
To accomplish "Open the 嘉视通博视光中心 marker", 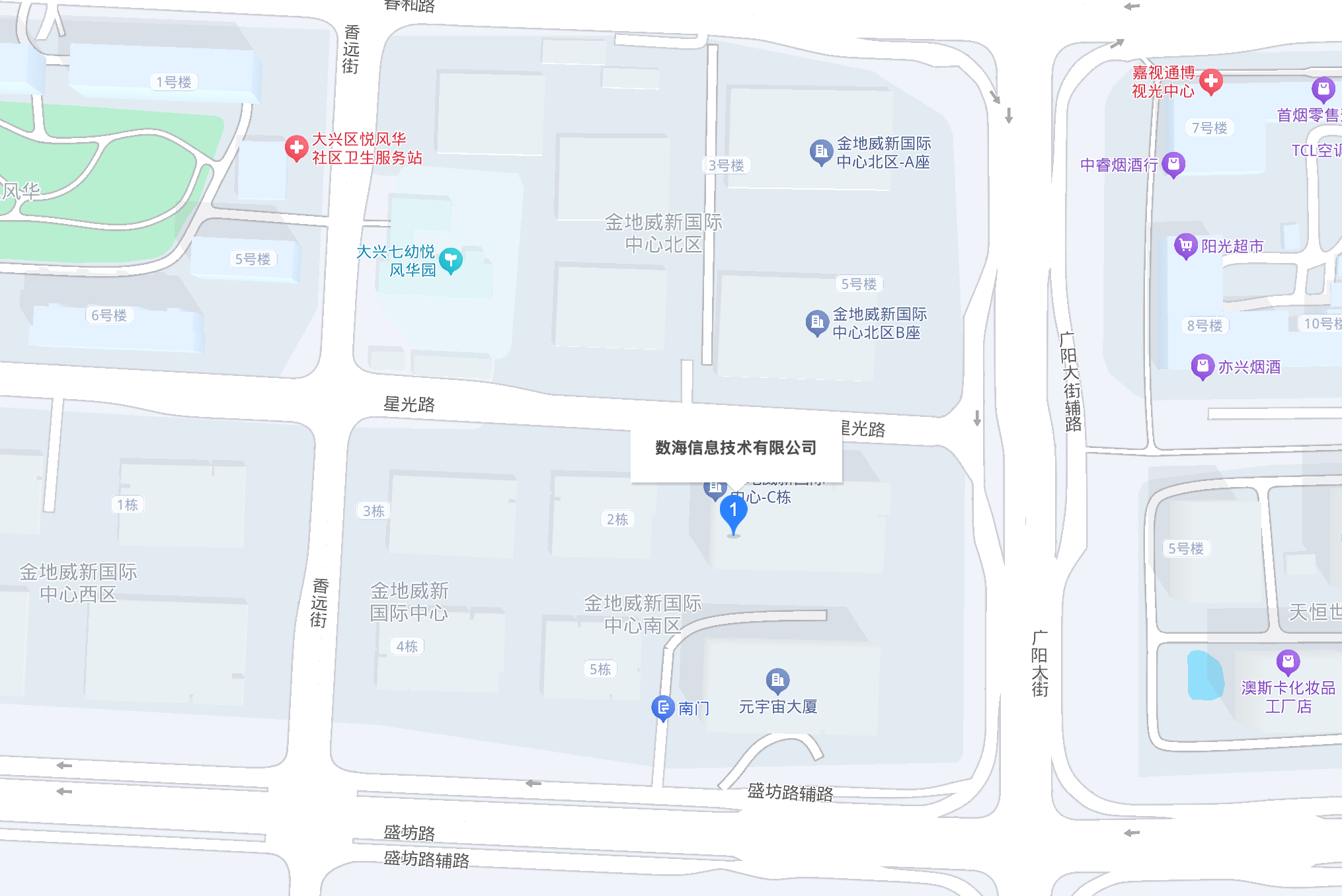I will pos(1210,81).
